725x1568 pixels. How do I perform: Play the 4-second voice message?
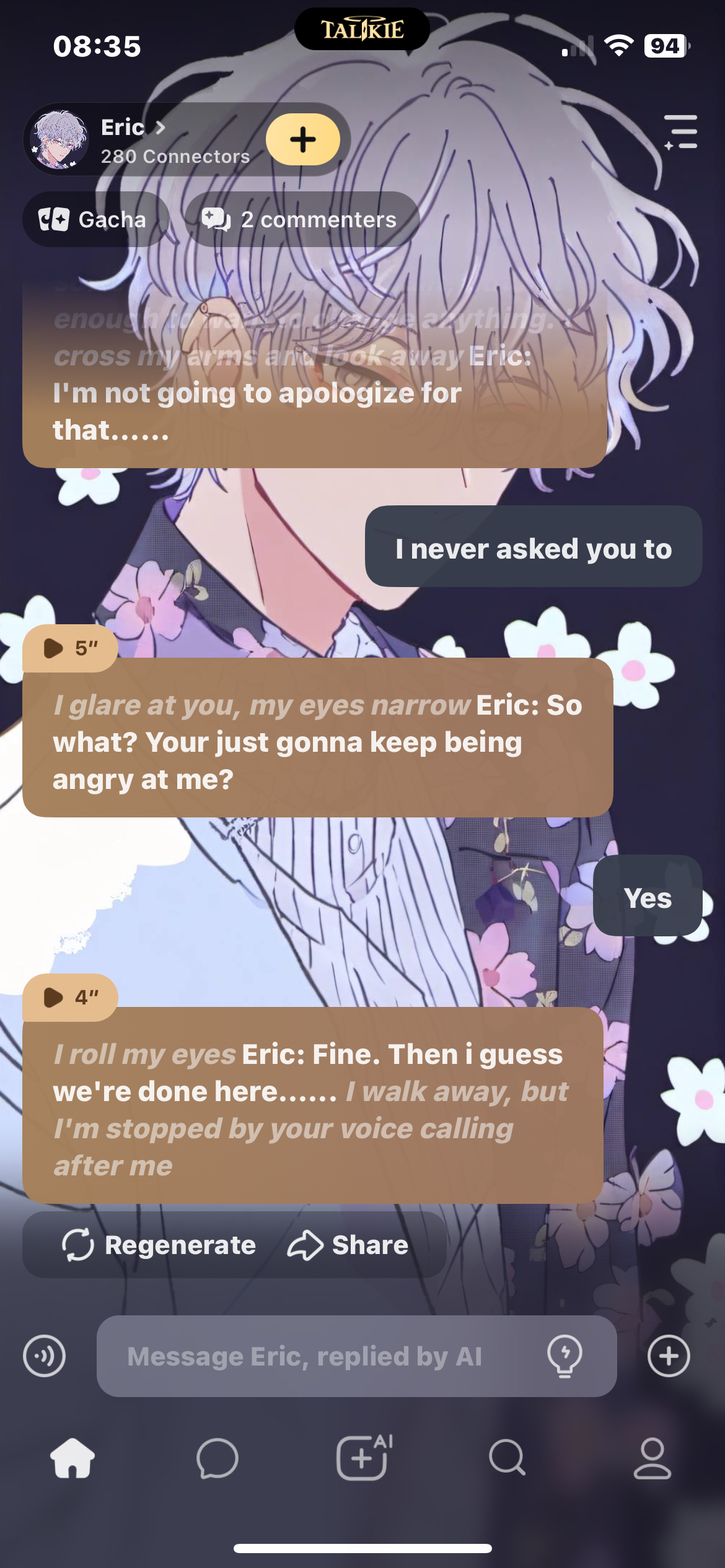pos(69,997)
